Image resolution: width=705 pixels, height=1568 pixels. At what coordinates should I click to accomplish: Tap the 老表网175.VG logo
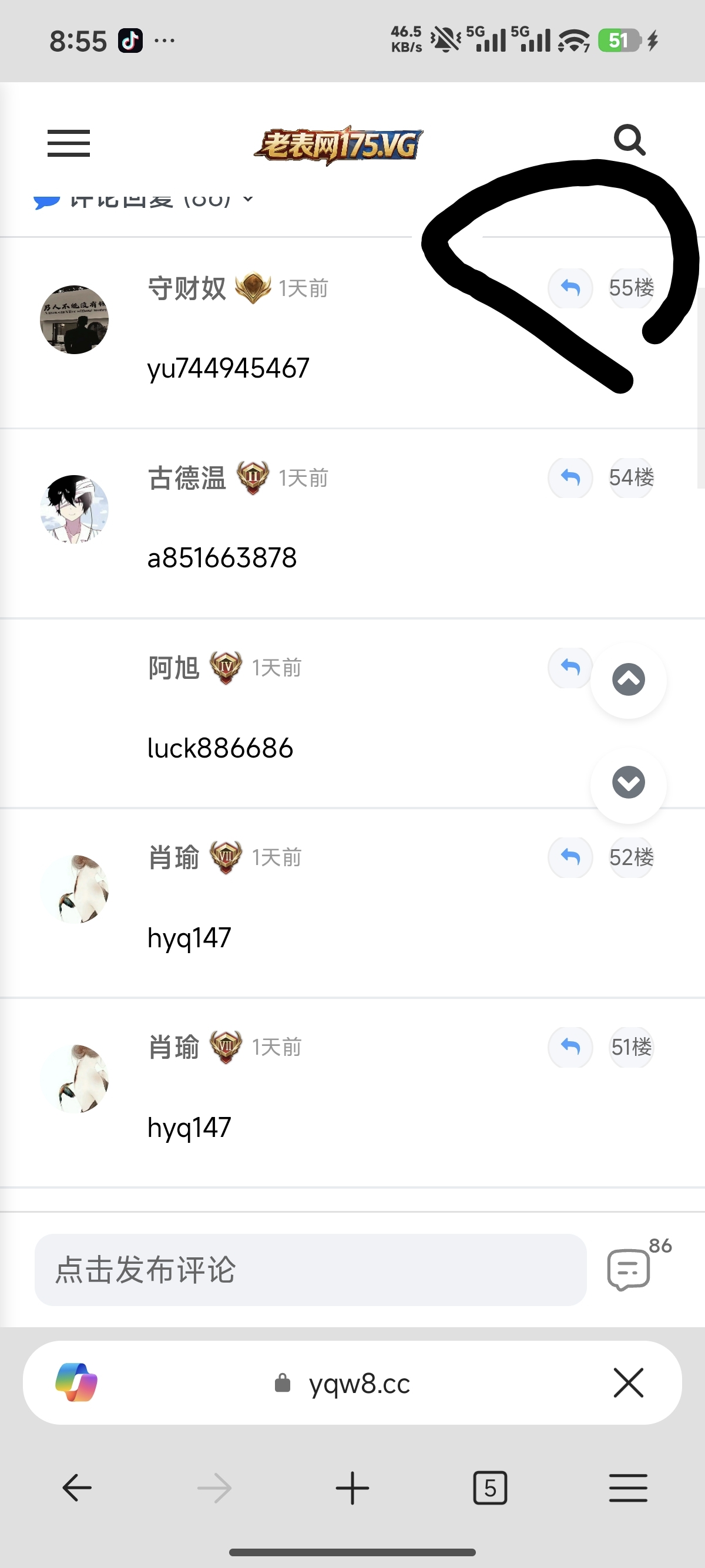(x=339, y=144)
